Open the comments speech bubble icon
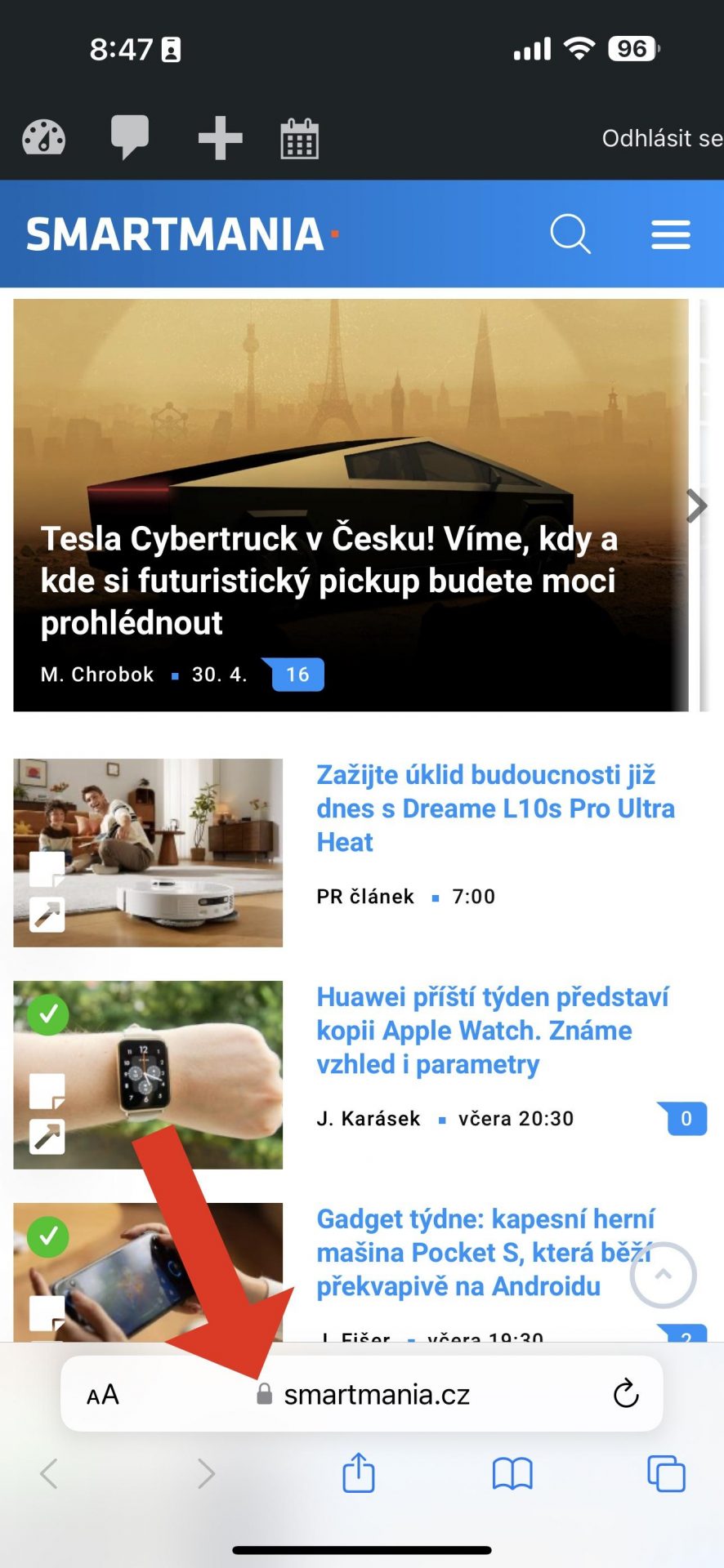The image size is (724, 1568). click(x=130, y=137)
